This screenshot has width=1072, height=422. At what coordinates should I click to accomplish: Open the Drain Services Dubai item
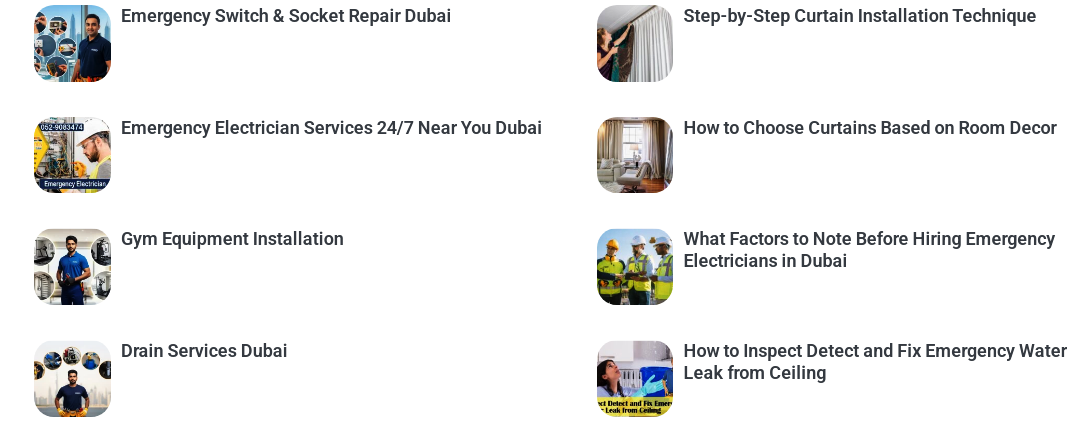click(x=204, y=351)
